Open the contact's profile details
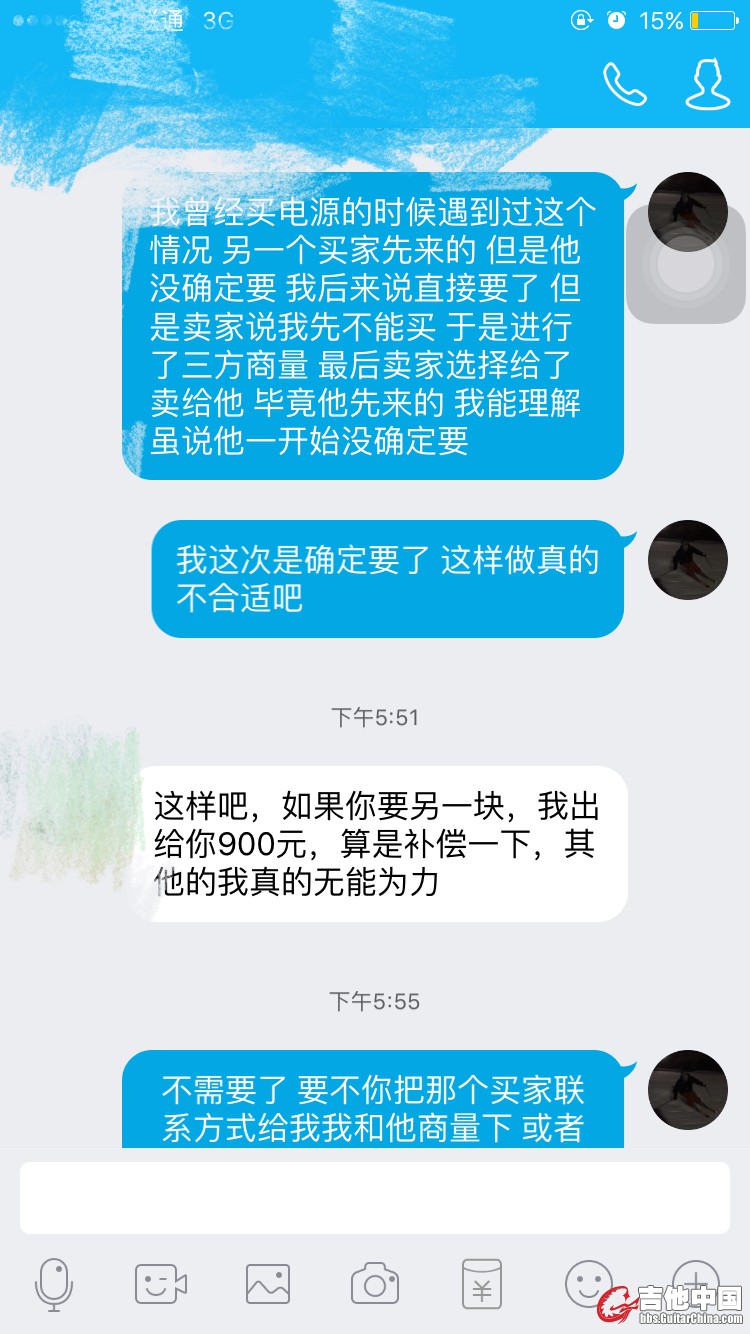The width and height of the screenshot is (750, 1334). [707, 84]
